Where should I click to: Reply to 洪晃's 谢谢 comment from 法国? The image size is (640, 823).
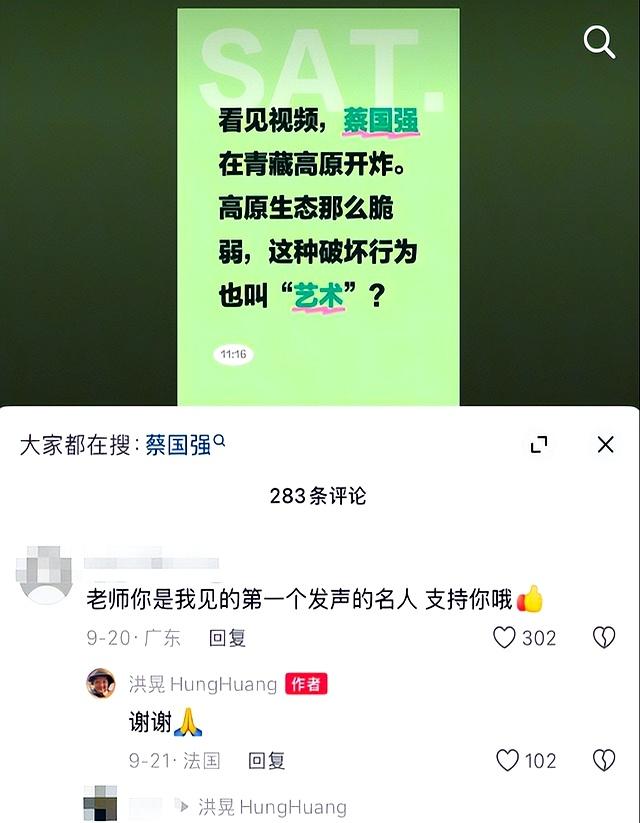pos(267,761)
